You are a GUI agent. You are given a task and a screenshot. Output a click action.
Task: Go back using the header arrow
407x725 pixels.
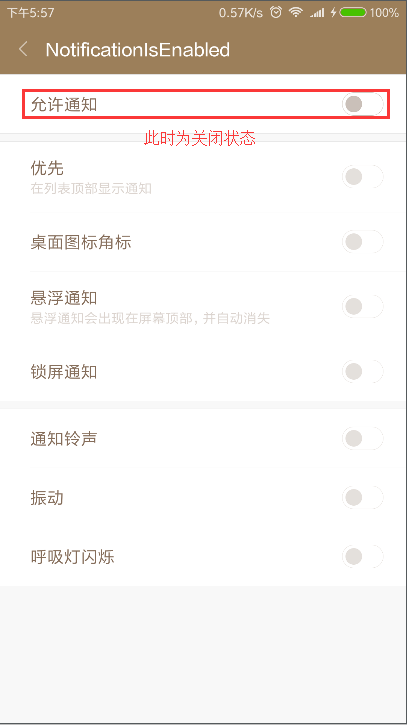tap(23, 49)
